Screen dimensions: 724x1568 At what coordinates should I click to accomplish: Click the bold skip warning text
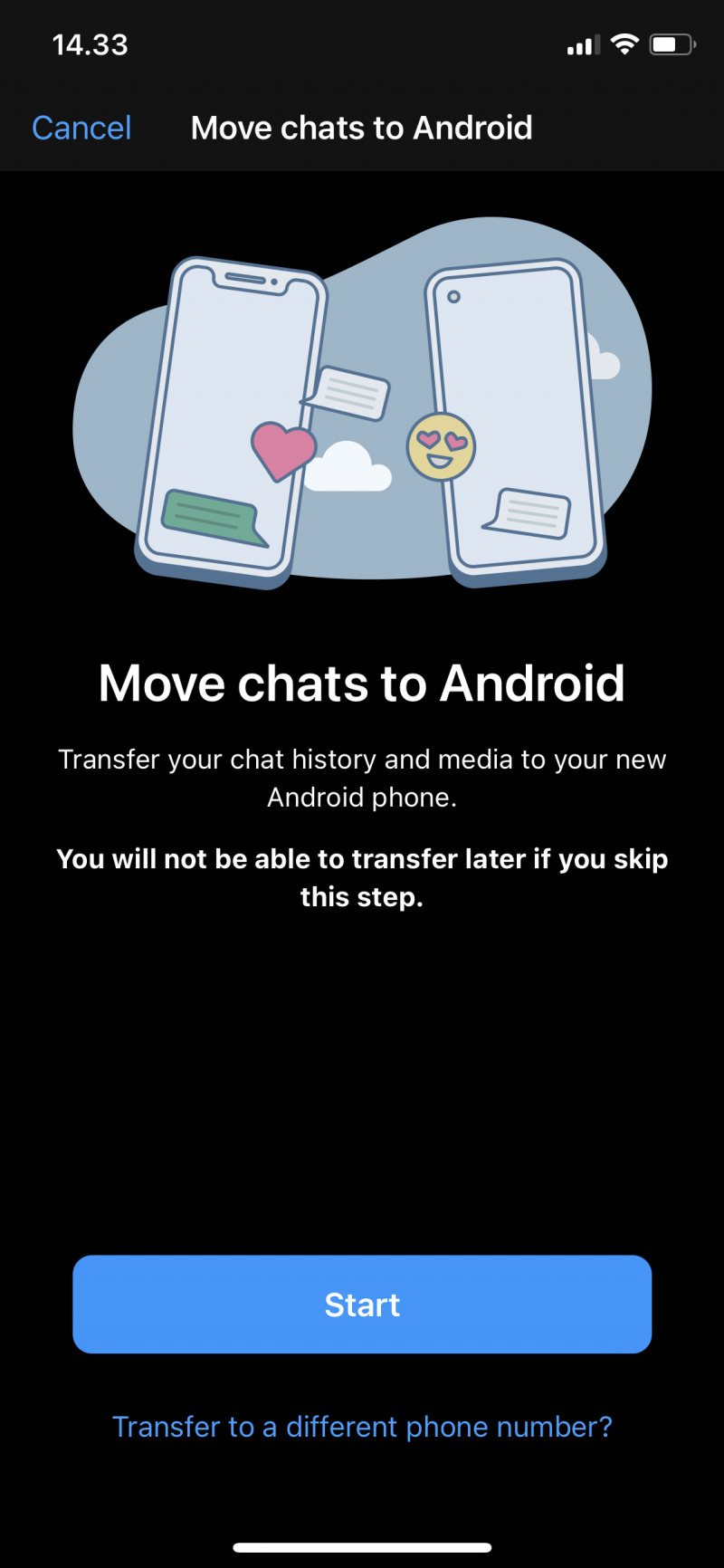[362, 876]
